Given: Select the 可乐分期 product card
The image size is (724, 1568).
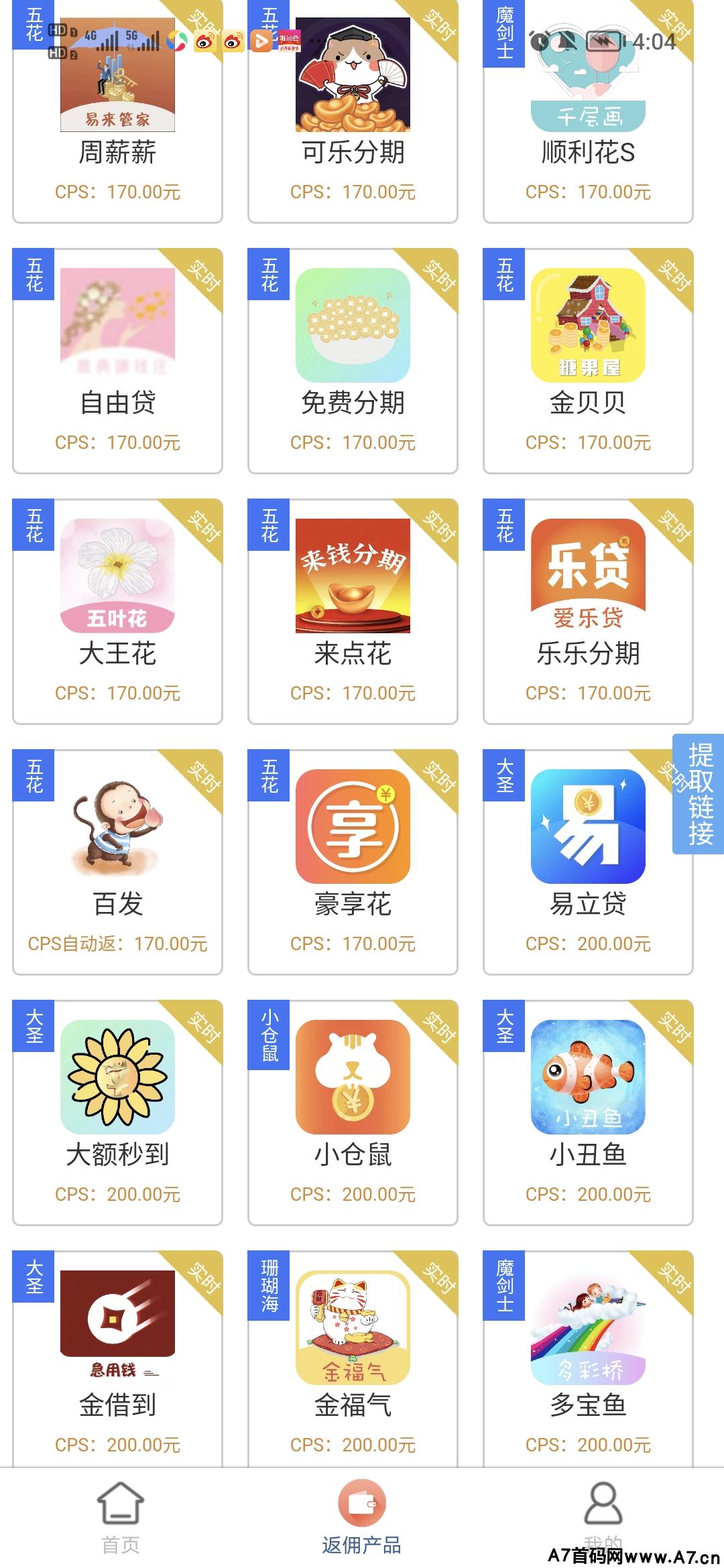Looking at the screenshot, I should coord(353,121).
